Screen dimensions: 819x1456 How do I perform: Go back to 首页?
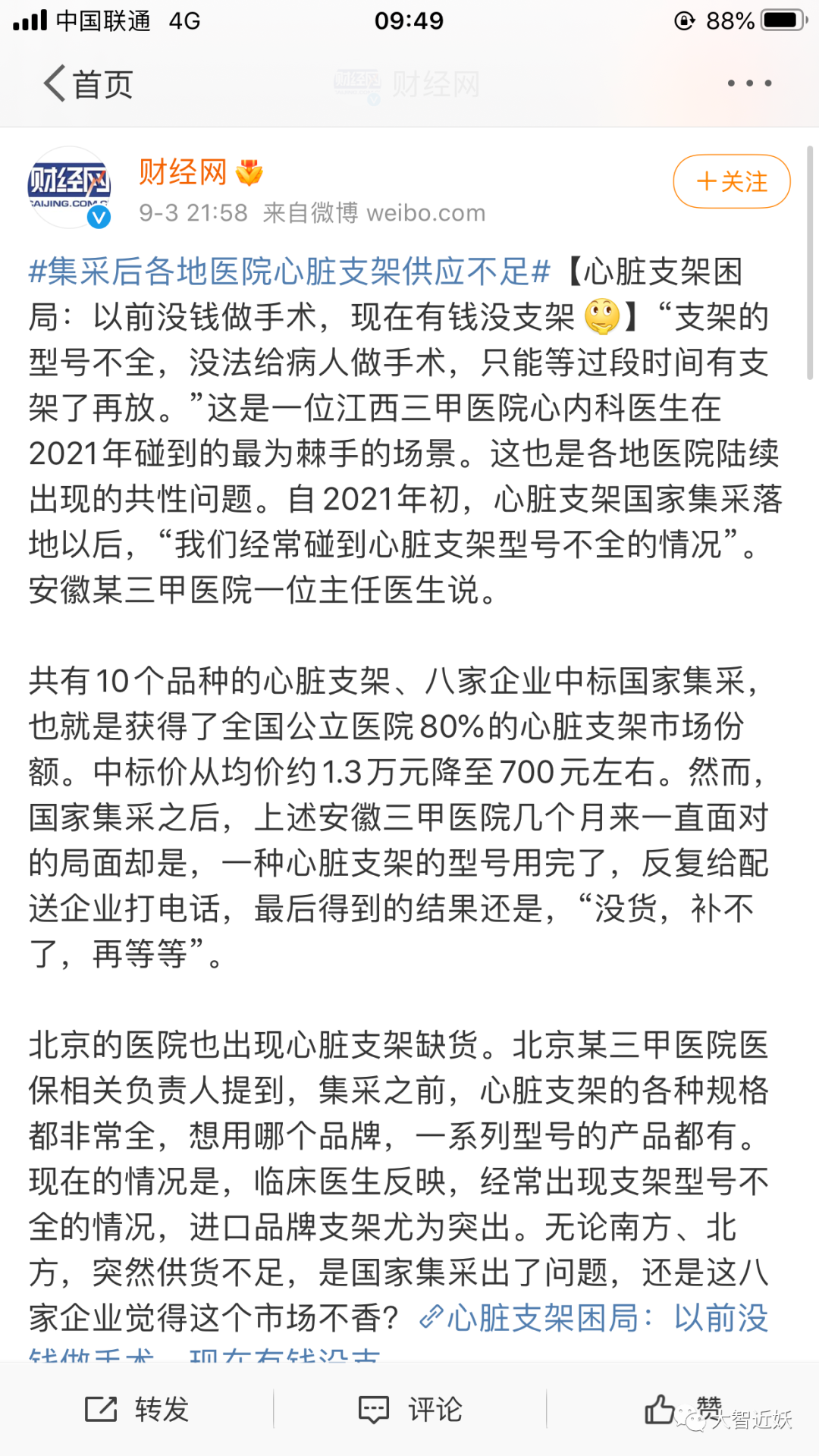(x=88, y=83)
